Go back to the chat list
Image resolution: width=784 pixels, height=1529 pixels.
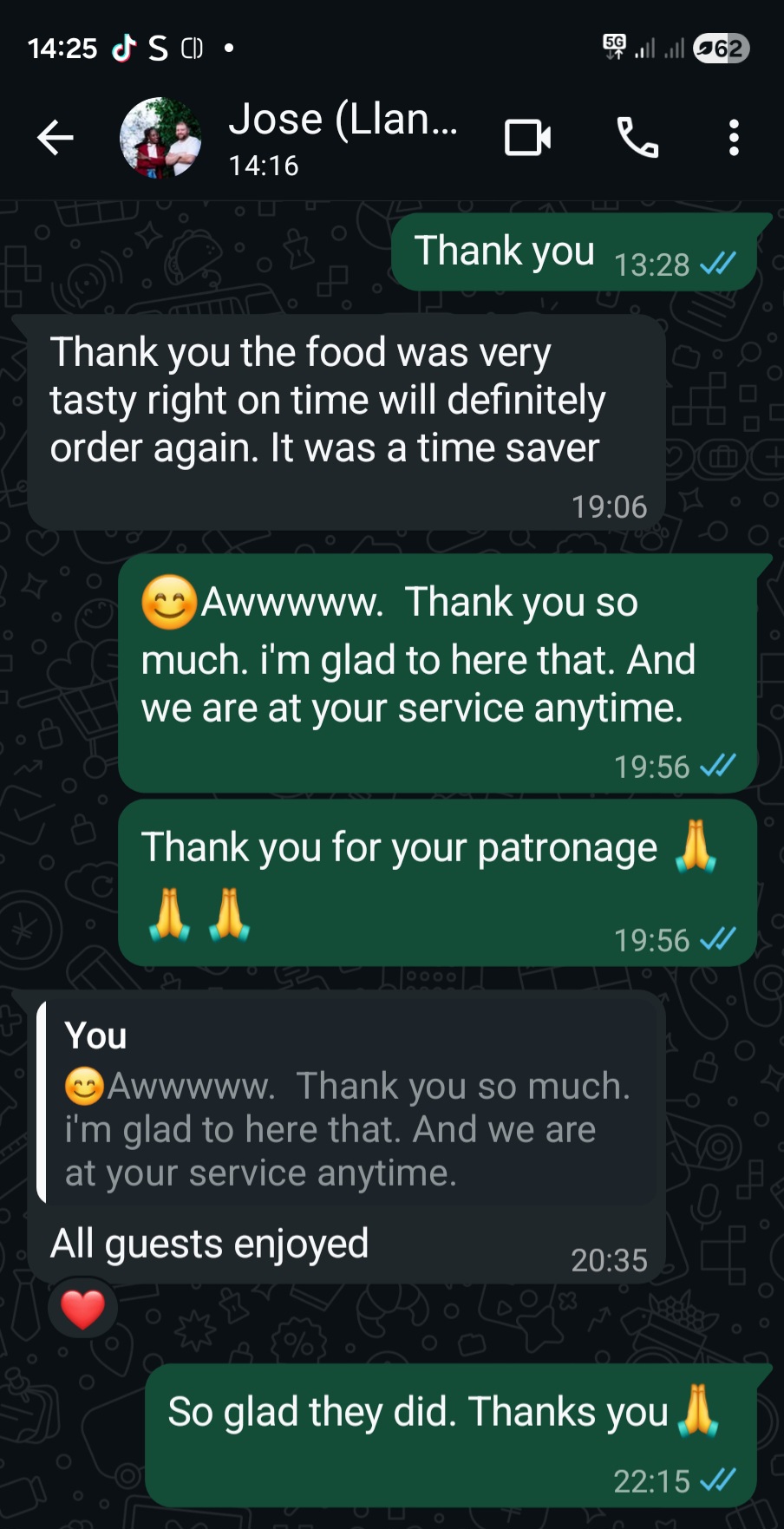(x=55, y=138)
